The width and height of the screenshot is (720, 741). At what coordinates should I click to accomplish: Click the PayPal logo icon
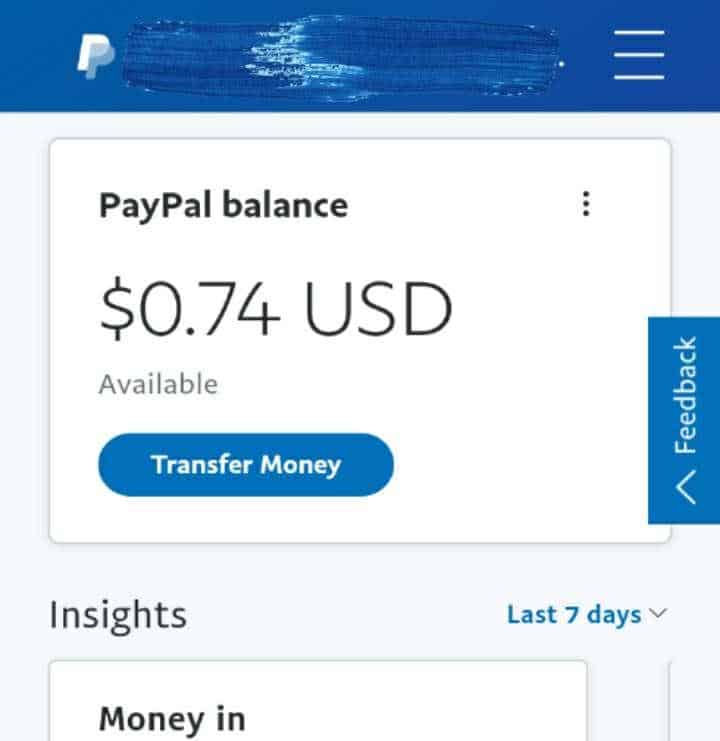[x=93, y=55]
